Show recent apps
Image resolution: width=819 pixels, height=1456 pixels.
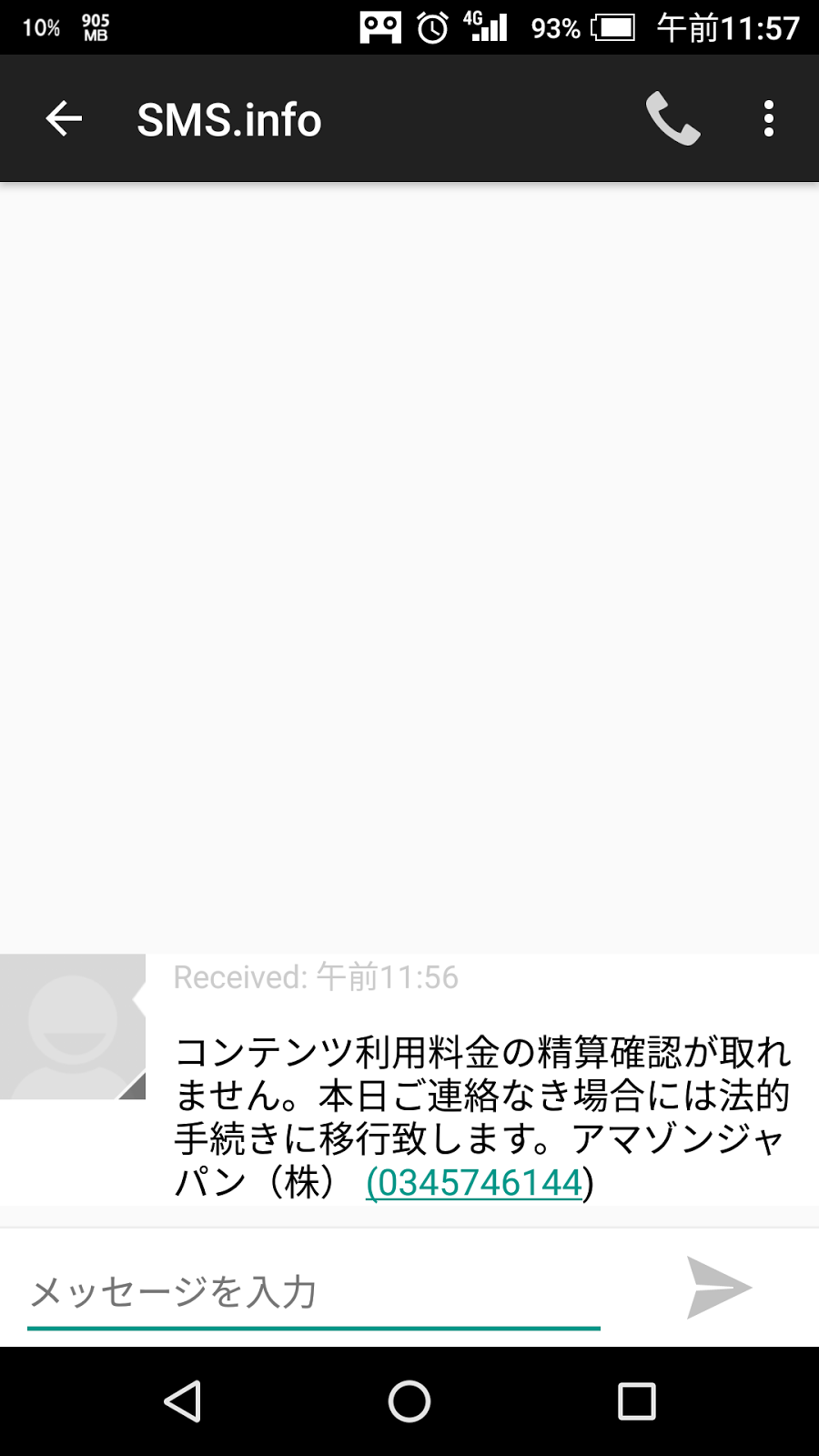pos(636,1401)
